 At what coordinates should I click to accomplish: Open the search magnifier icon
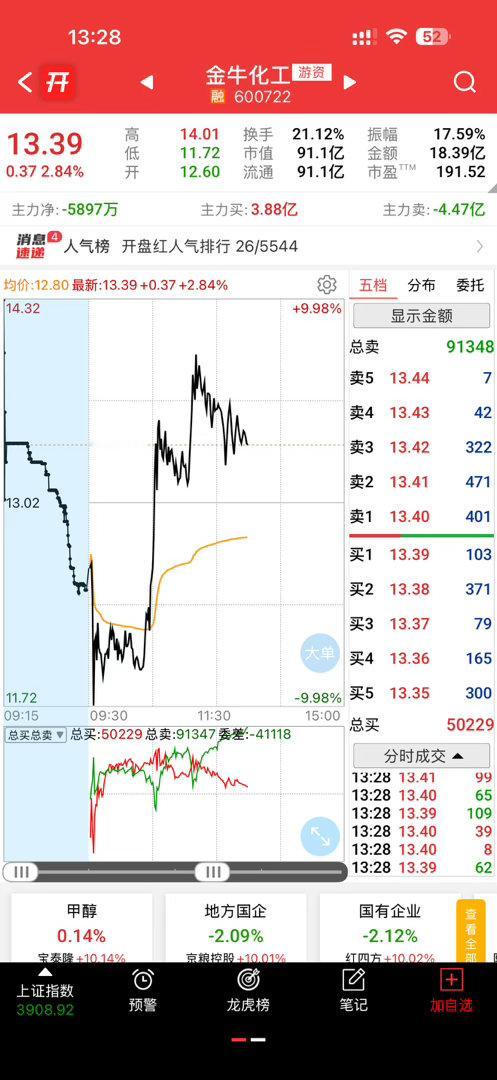click(465, 83)
